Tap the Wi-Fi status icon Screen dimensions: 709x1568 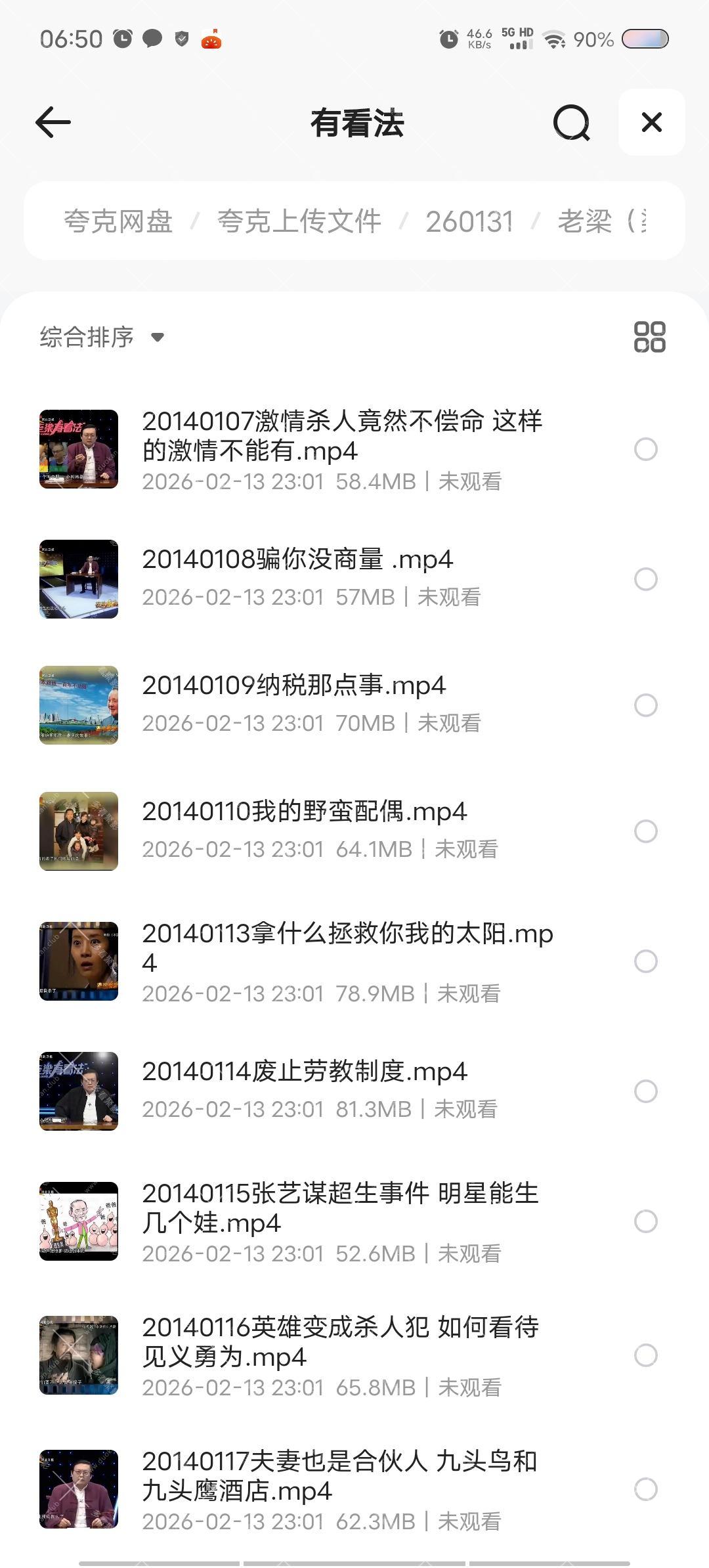[x=555, y=39]
